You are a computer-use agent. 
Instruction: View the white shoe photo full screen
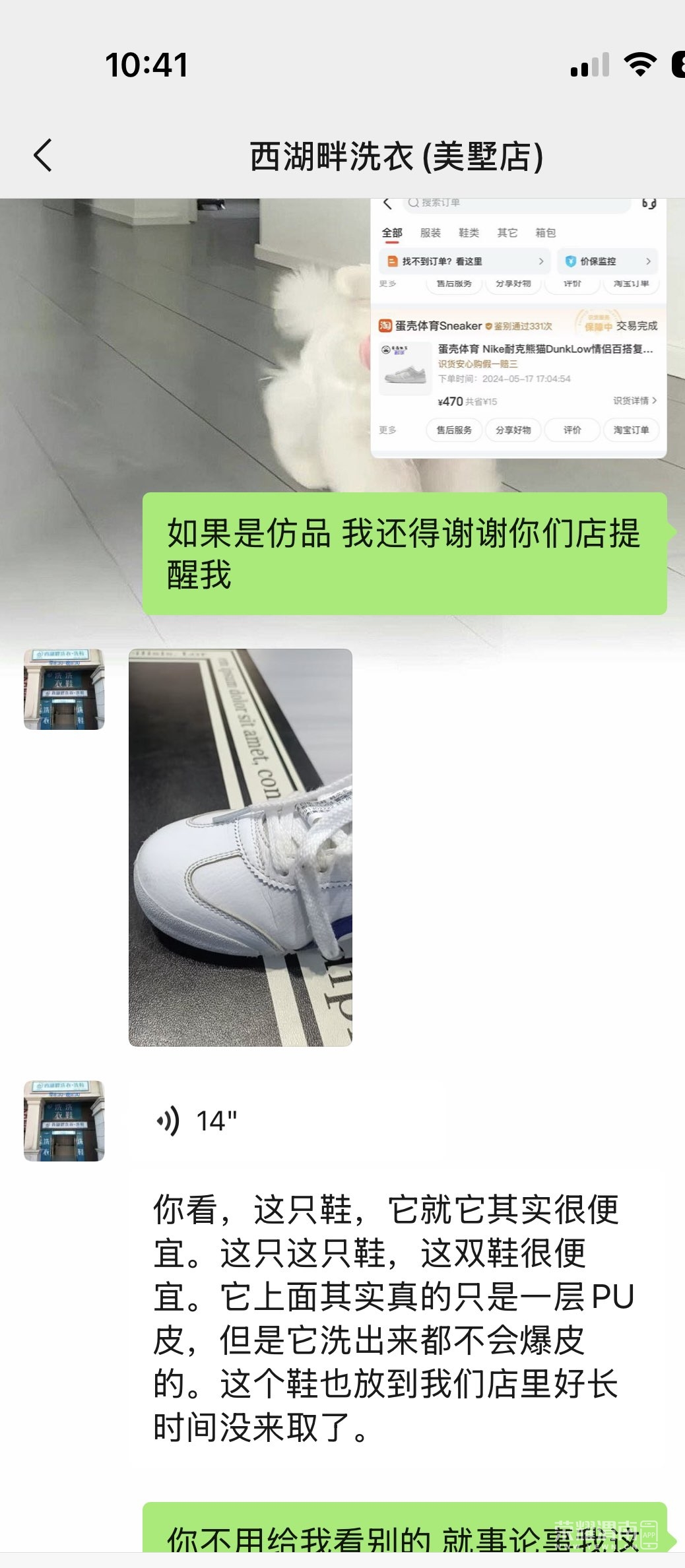pyautogui.click(x=240, y=847)
